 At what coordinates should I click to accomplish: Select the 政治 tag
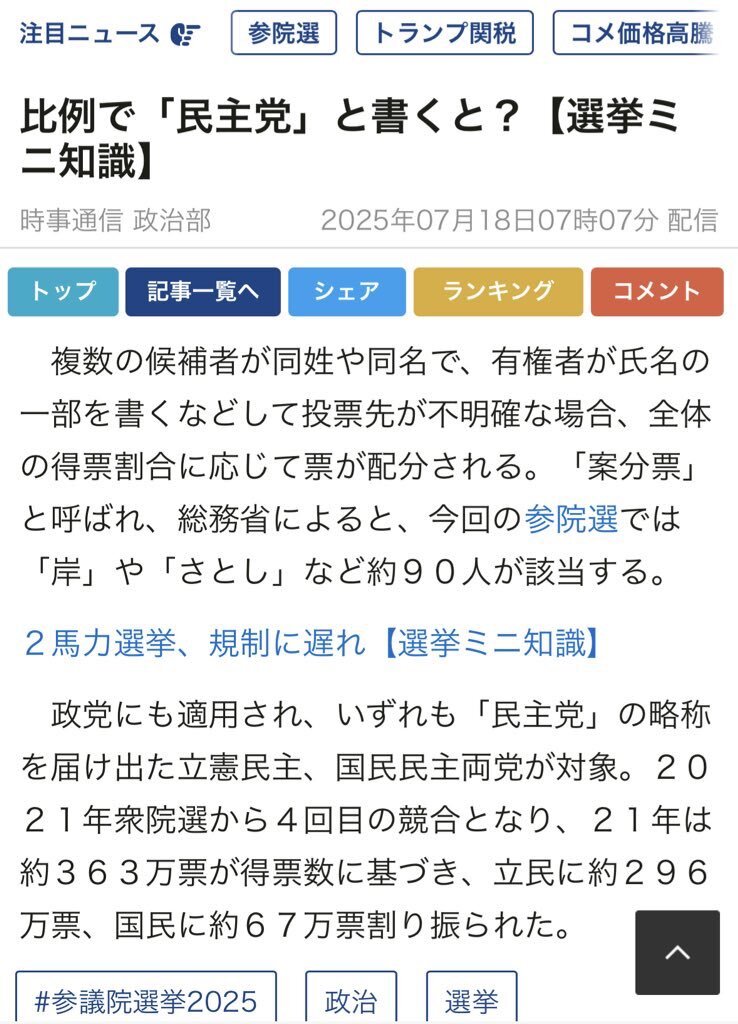351,1000
